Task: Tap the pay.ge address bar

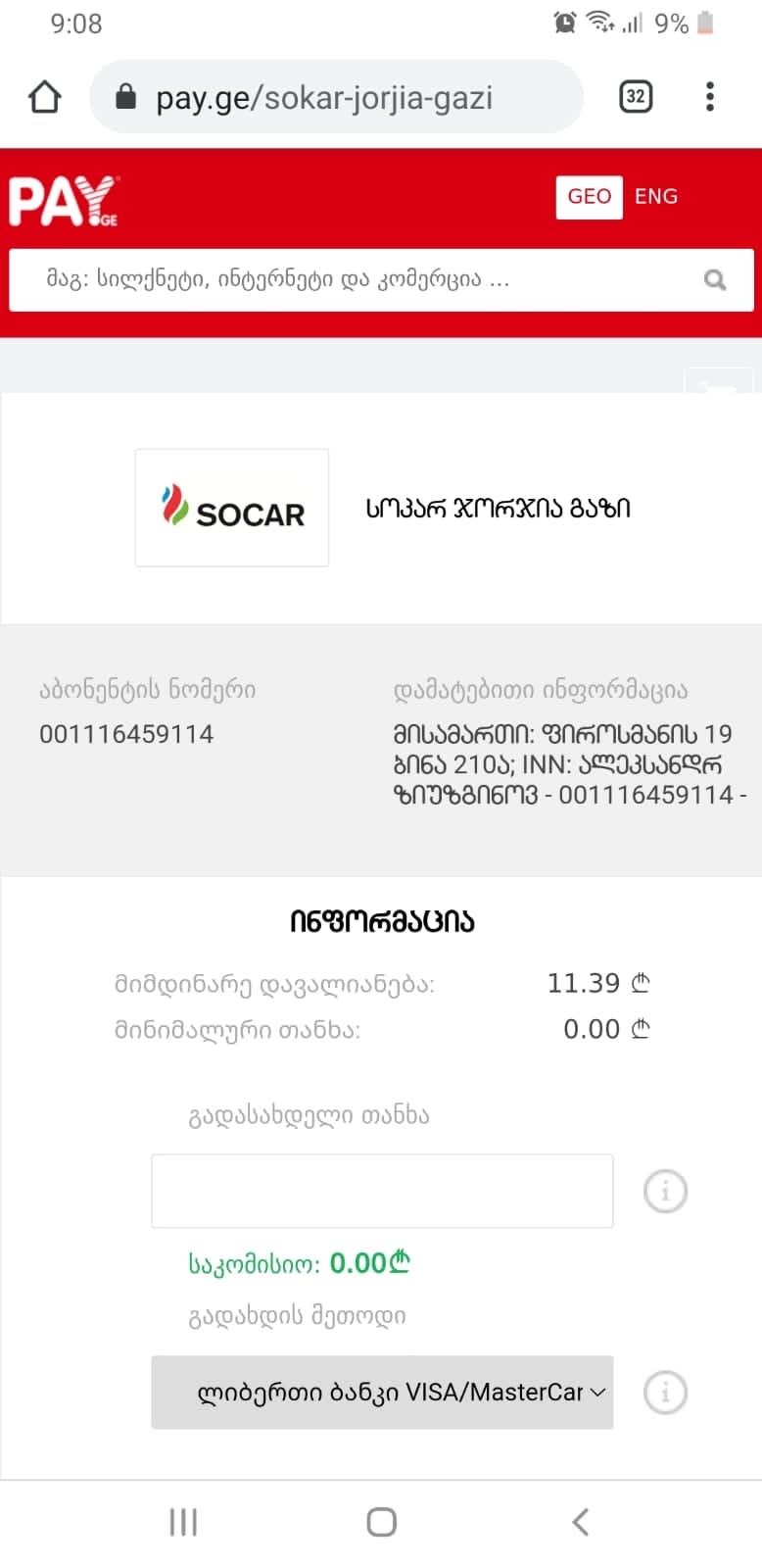Action: click(x=333, y=97)
